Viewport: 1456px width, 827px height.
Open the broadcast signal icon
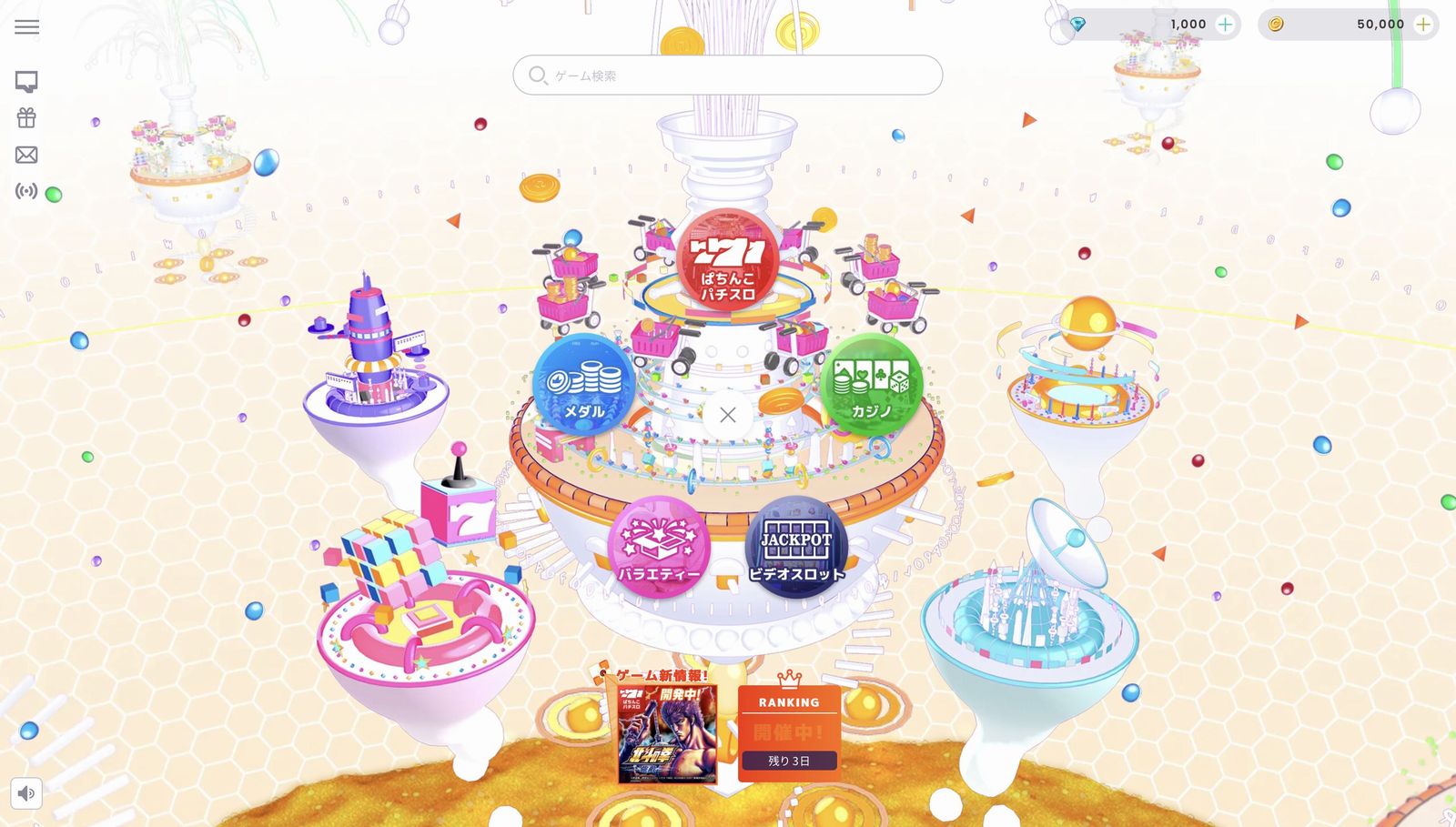tap(26, 191)
